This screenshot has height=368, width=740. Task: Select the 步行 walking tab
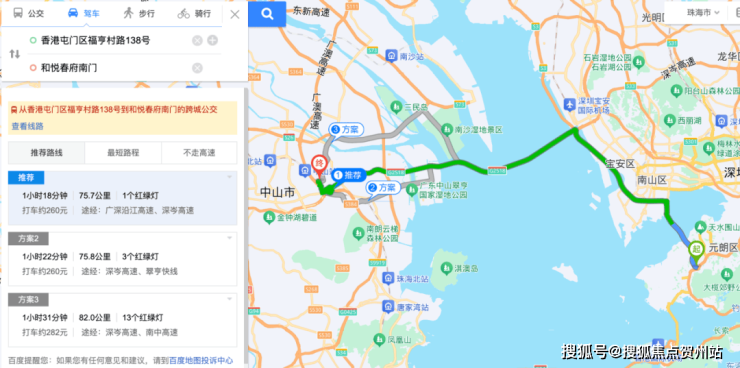(x=139, y=14)
